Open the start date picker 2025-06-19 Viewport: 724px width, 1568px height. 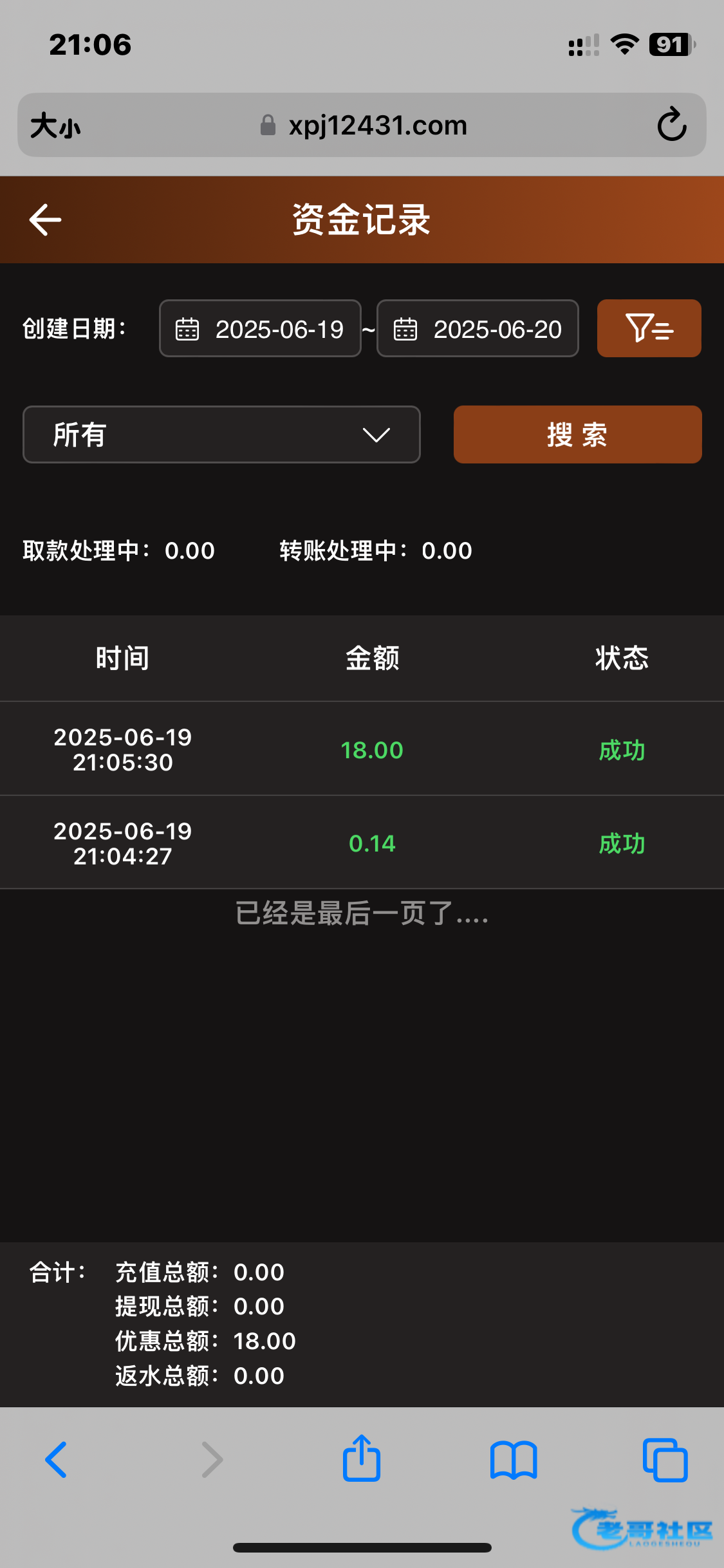click(x=260, y=328)
